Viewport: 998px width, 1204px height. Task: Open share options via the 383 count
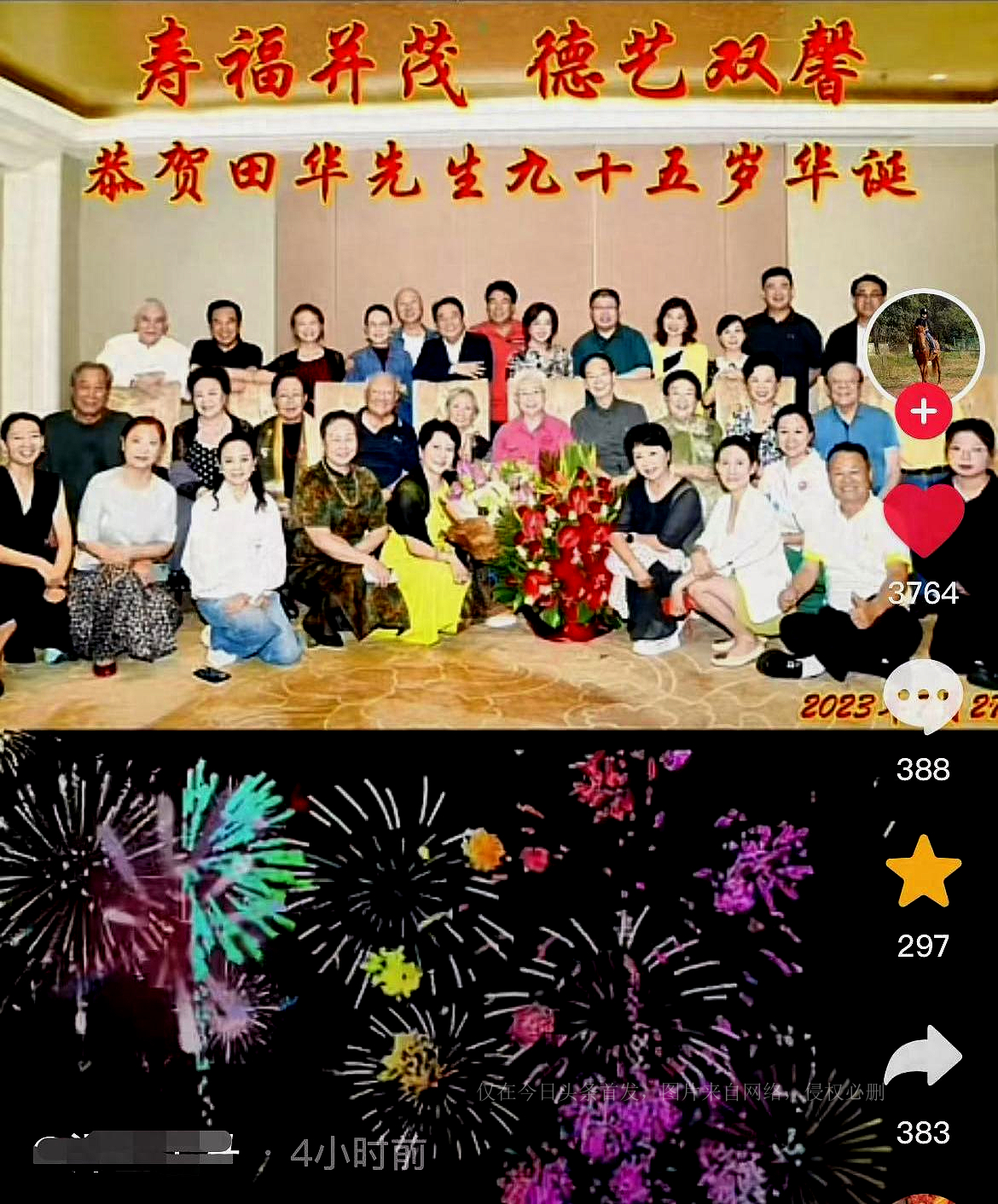[x=924, y=1134]
